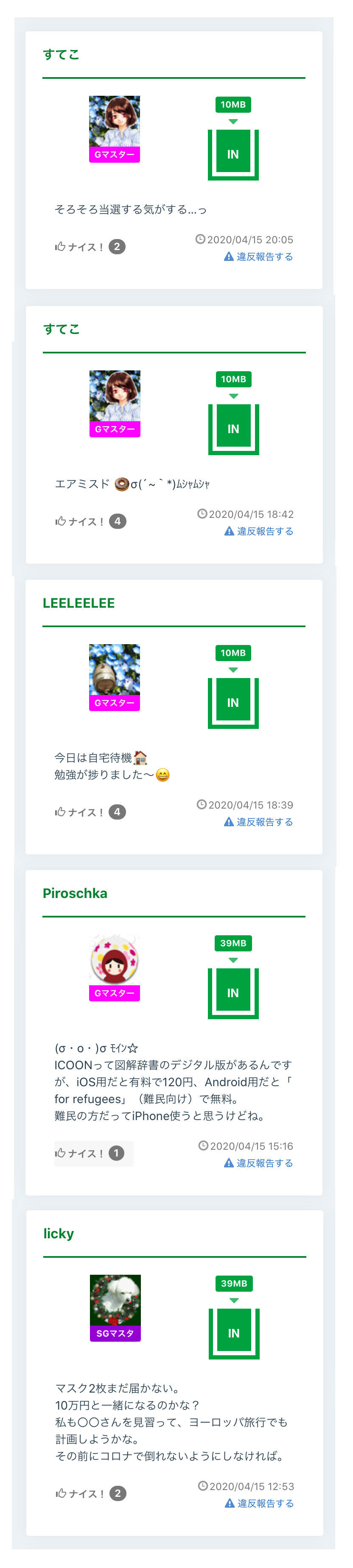Report Piroschka's post as a violation
Image resolution: width=353 pixels, height=1568 pixels.
coord(258,1162)
